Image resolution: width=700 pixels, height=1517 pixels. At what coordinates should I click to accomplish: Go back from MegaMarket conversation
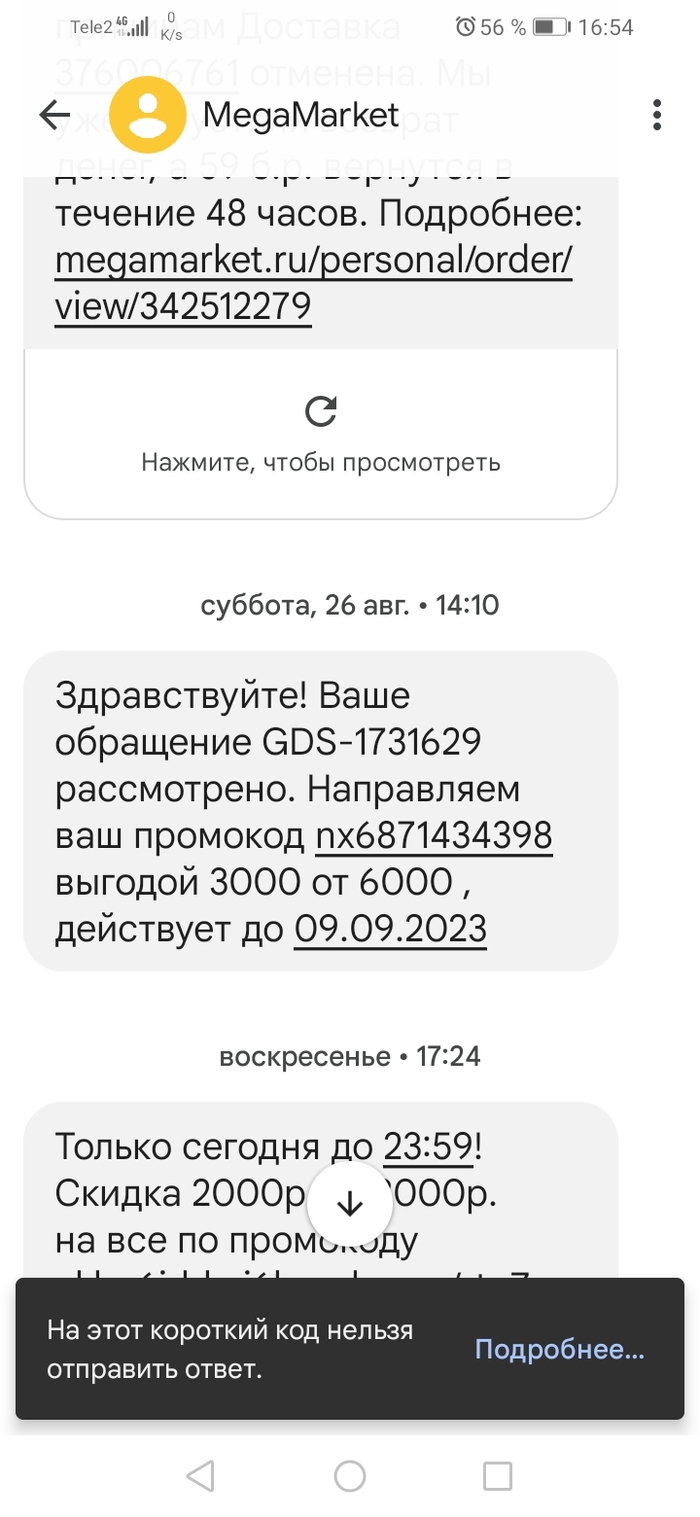54,115
